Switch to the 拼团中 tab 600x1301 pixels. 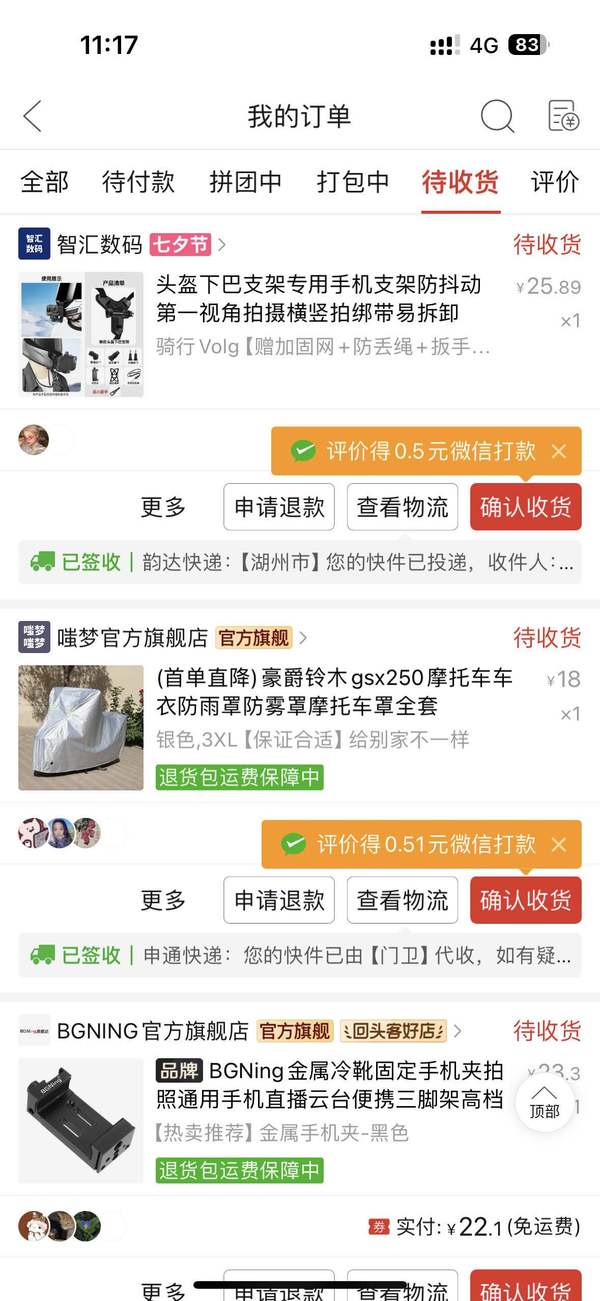coord(245,182)
